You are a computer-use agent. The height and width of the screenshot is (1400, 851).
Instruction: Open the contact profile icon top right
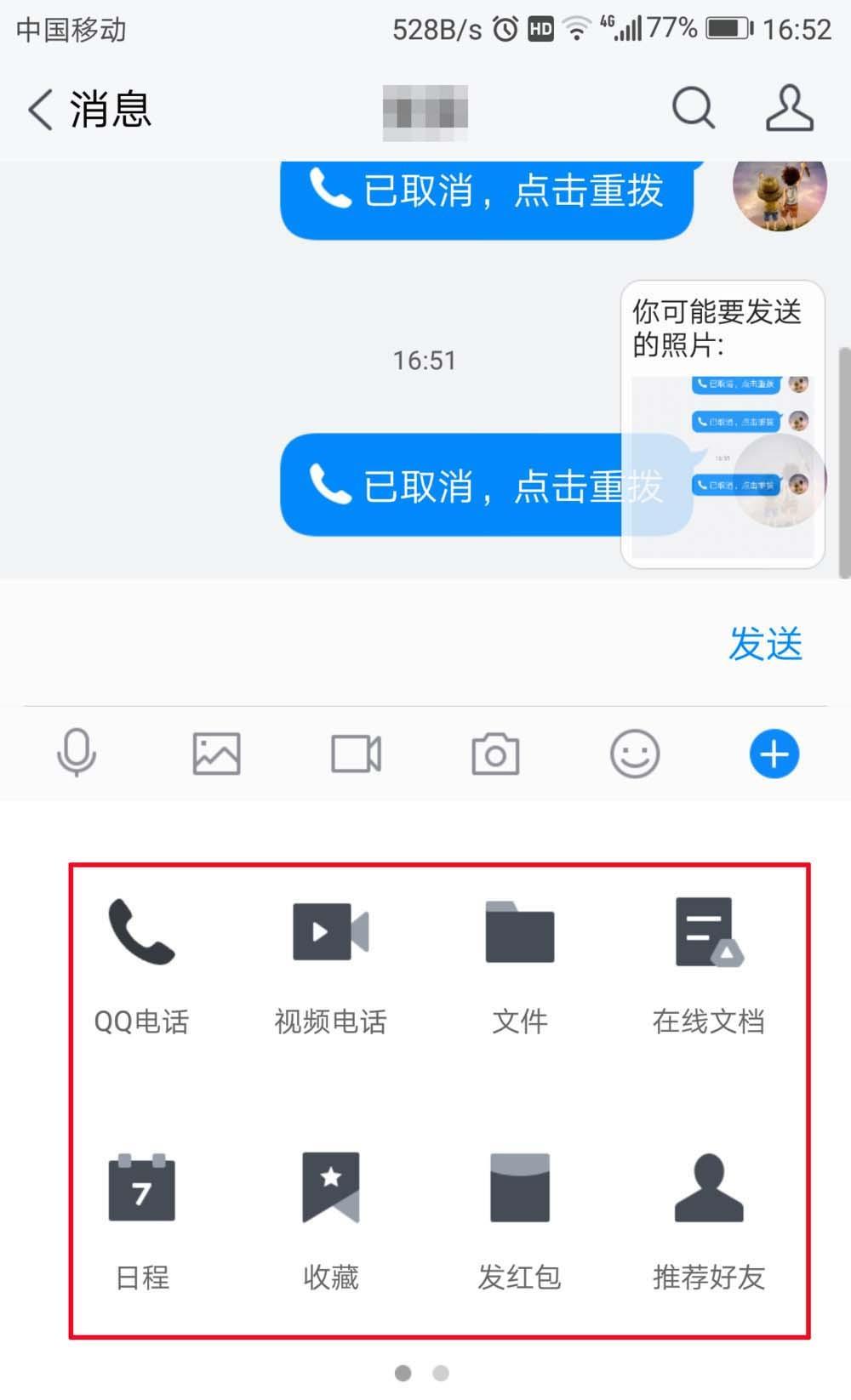[789, 109]
